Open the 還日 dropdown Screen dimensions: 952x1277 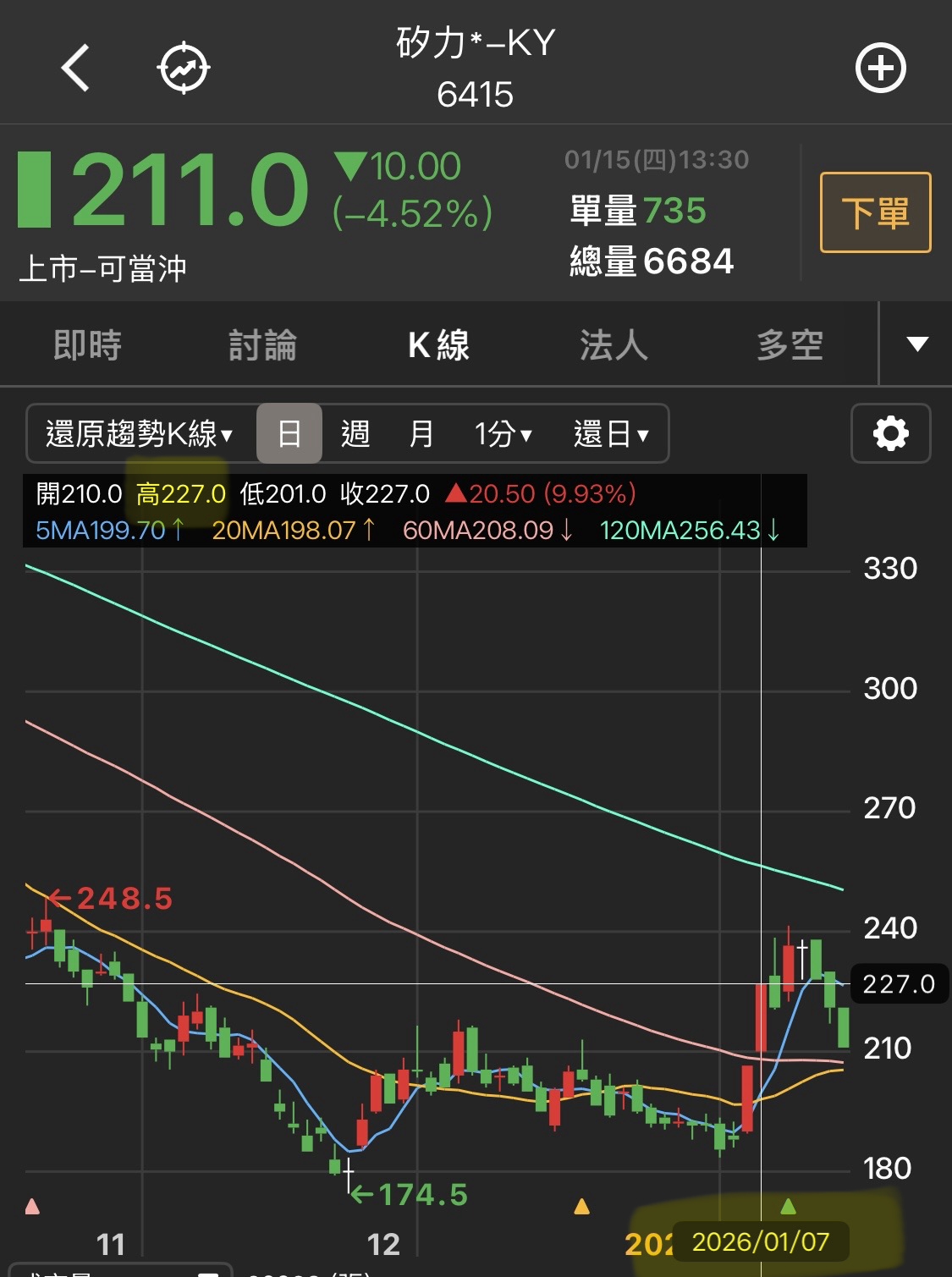[x=611, y=434]
